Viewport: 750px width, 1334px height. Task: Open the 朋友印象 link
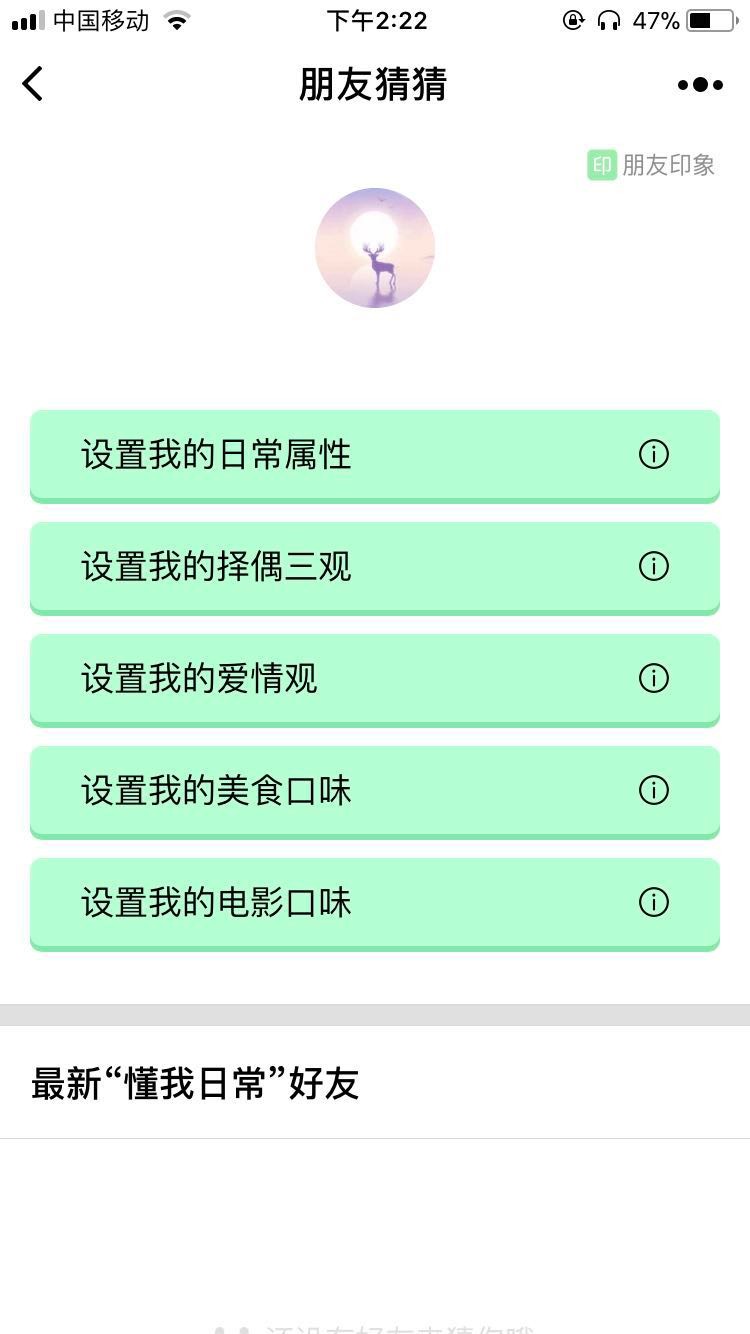click(651, 165)
